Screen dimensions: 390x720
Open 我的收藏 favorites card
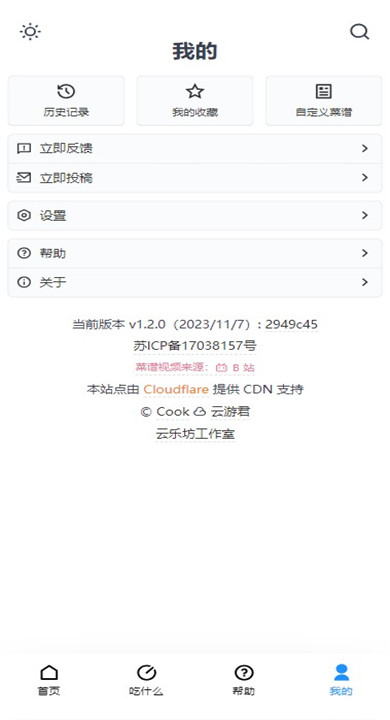tap(195, 101)
